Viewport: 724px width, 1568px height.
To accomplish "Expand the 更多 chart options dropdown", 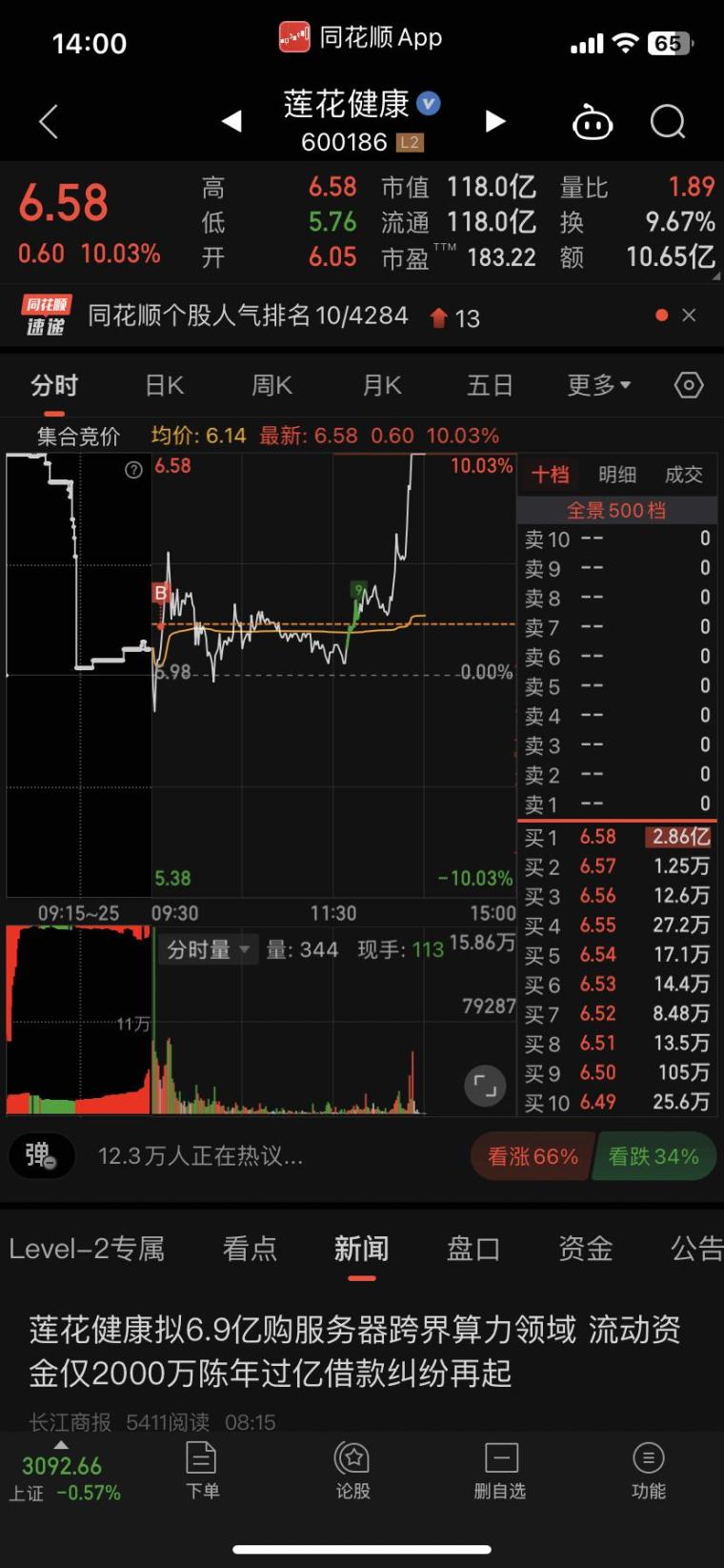I will coord(599,385).
